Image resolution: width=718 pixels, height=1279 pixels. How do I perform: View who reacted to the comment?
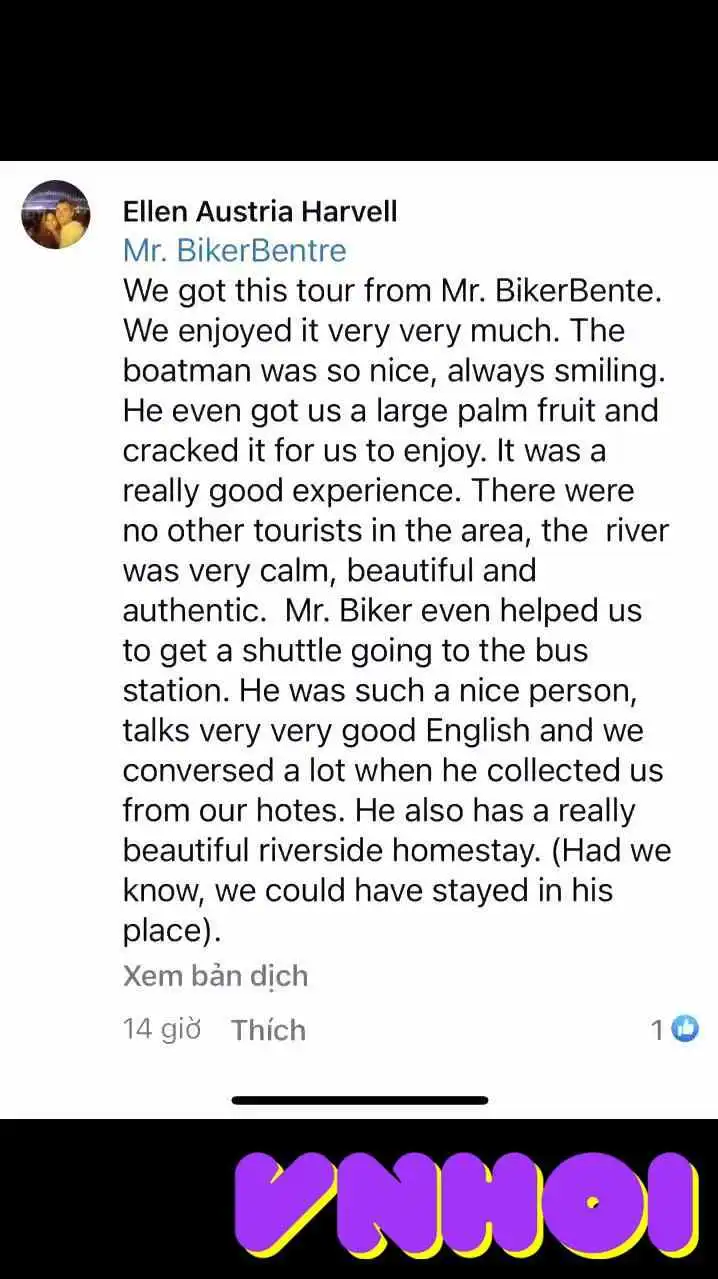coord(674,1028)
